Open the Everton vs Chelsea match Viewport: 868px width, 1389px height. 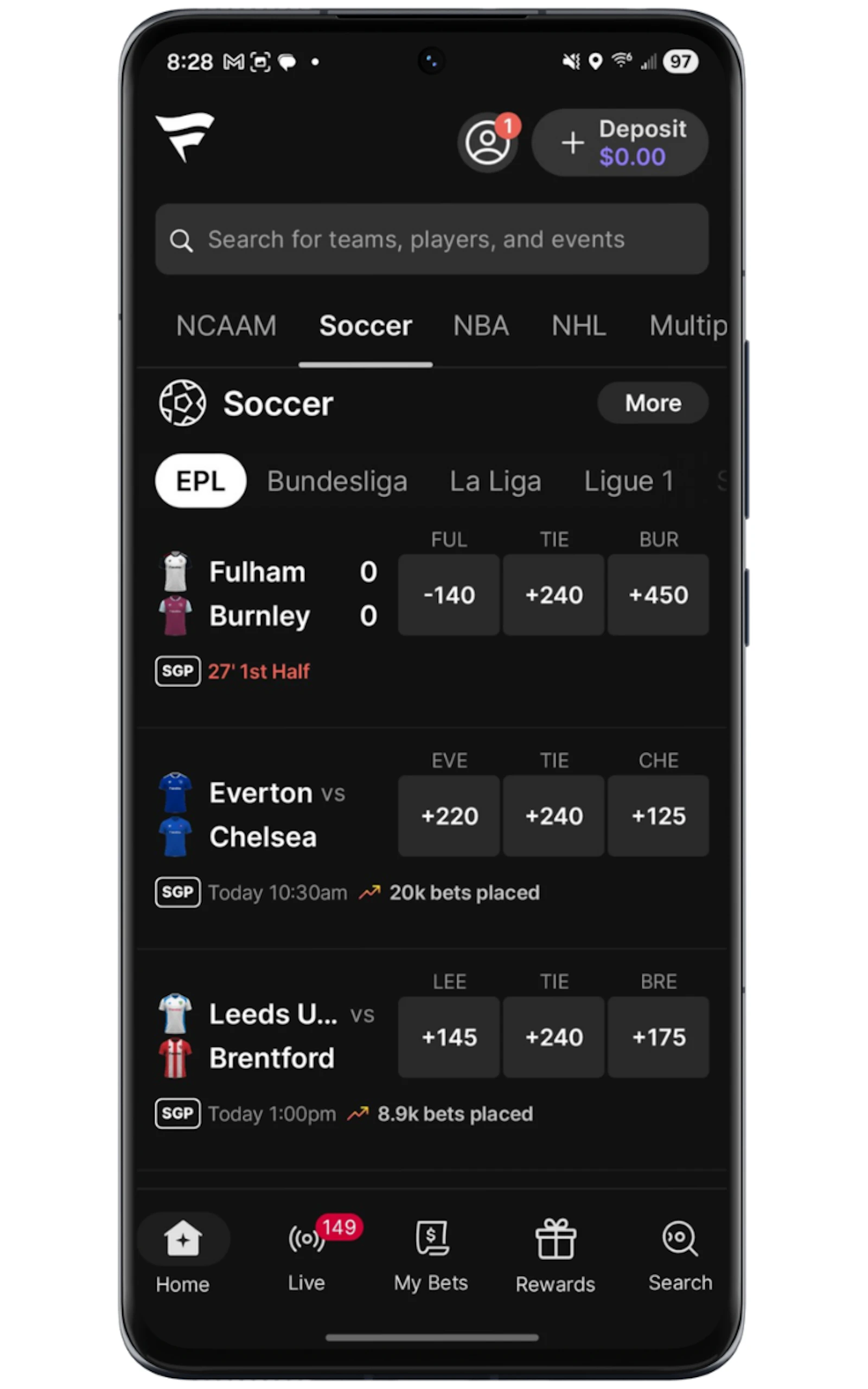264,814
